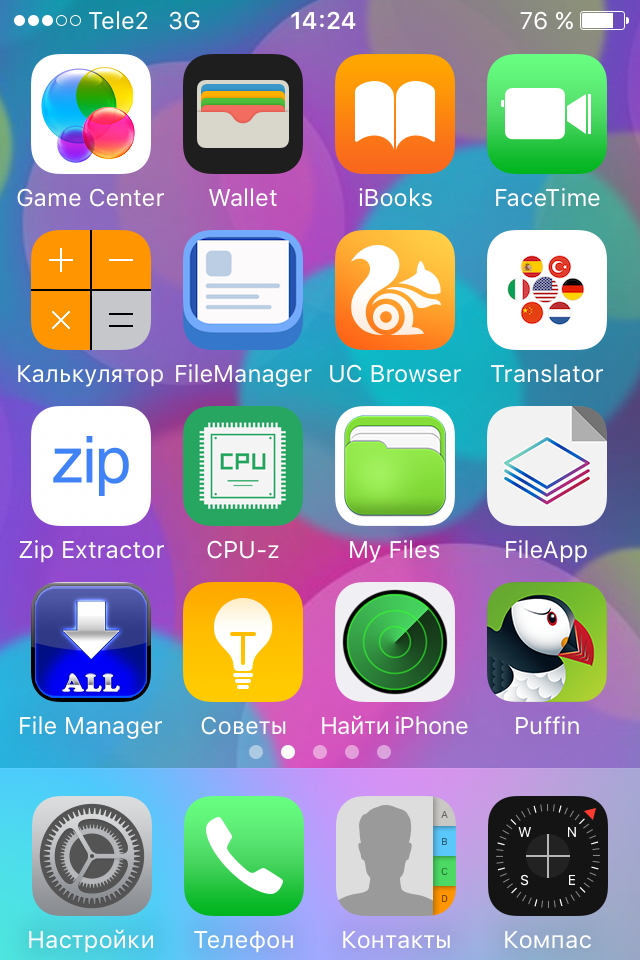The width and height of the screenshot is (640, 960).
Task: Open the Game Center app
Action: (x=91, y=114)
